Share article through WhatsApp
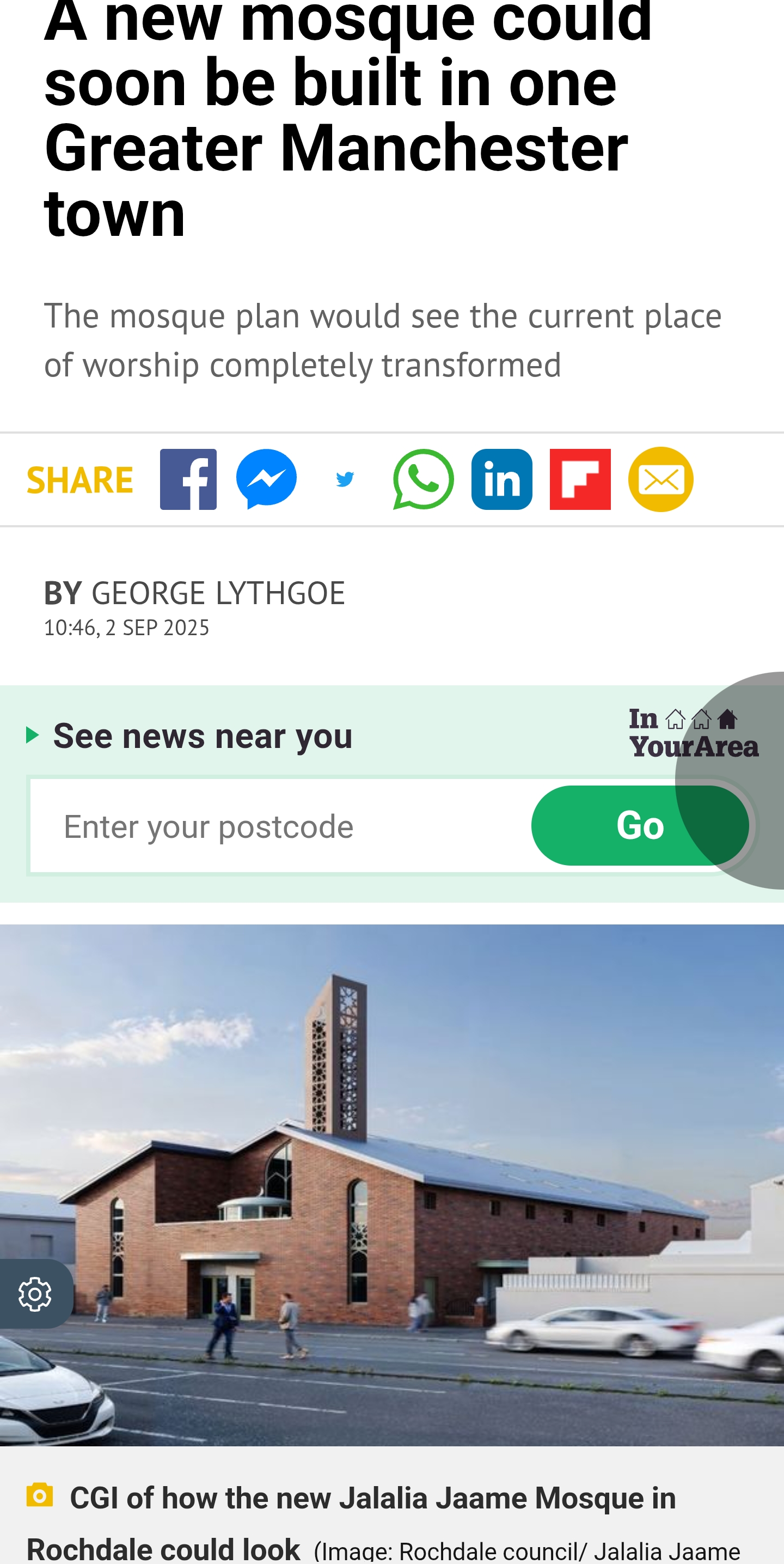Image resolution: width=784 pixels, height=1564 pixels. point(423,479)
